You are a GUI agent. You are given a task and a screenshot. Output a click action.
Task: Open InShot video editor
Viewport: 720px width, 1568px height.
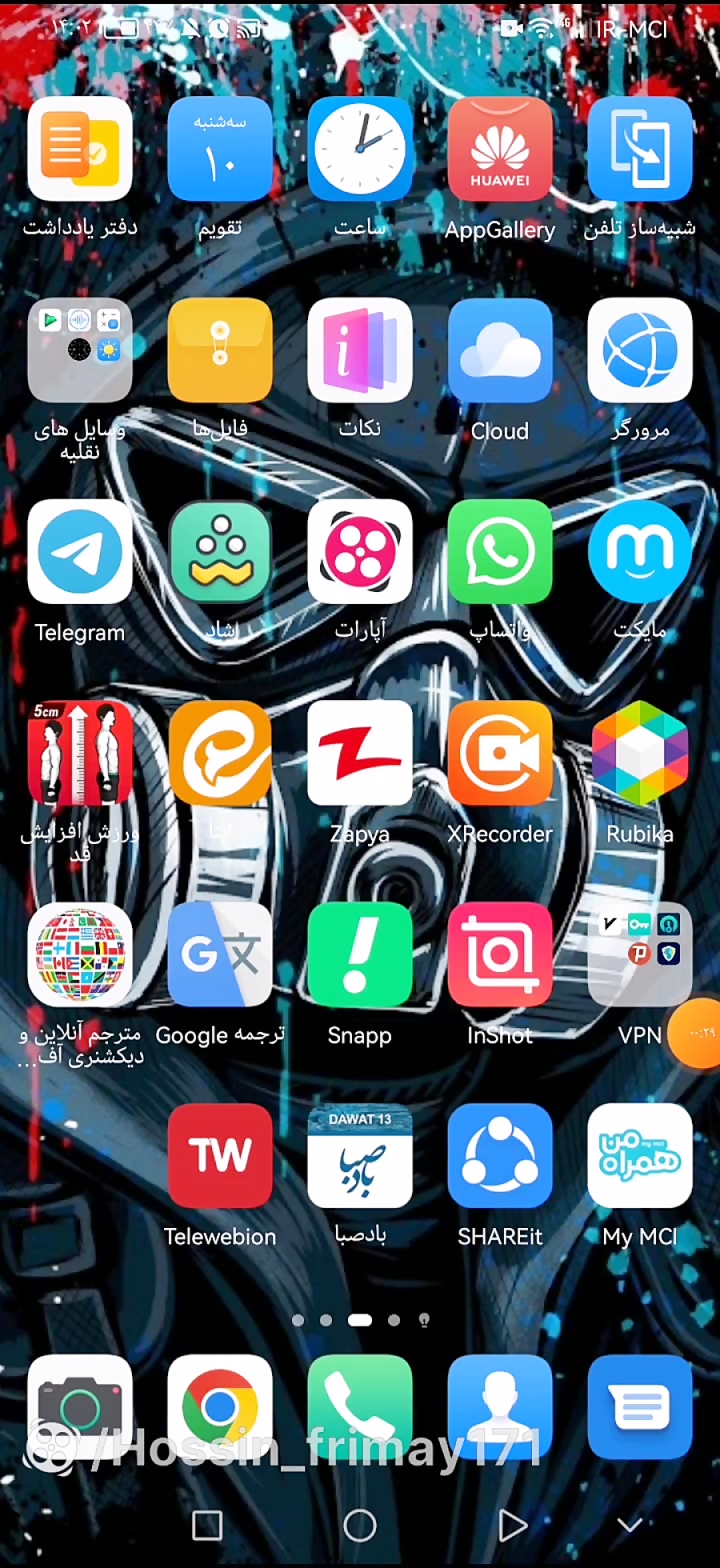(500, 955)
